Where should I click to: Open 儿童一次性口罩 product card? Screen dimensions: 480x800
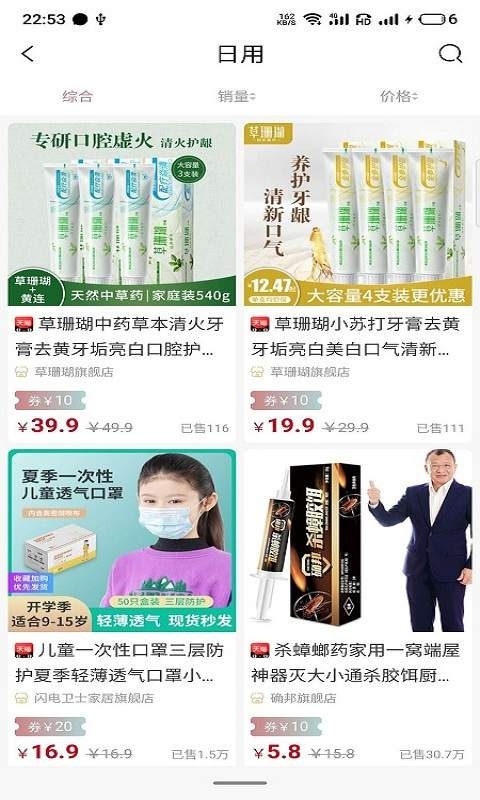click(x=122, y=607)
